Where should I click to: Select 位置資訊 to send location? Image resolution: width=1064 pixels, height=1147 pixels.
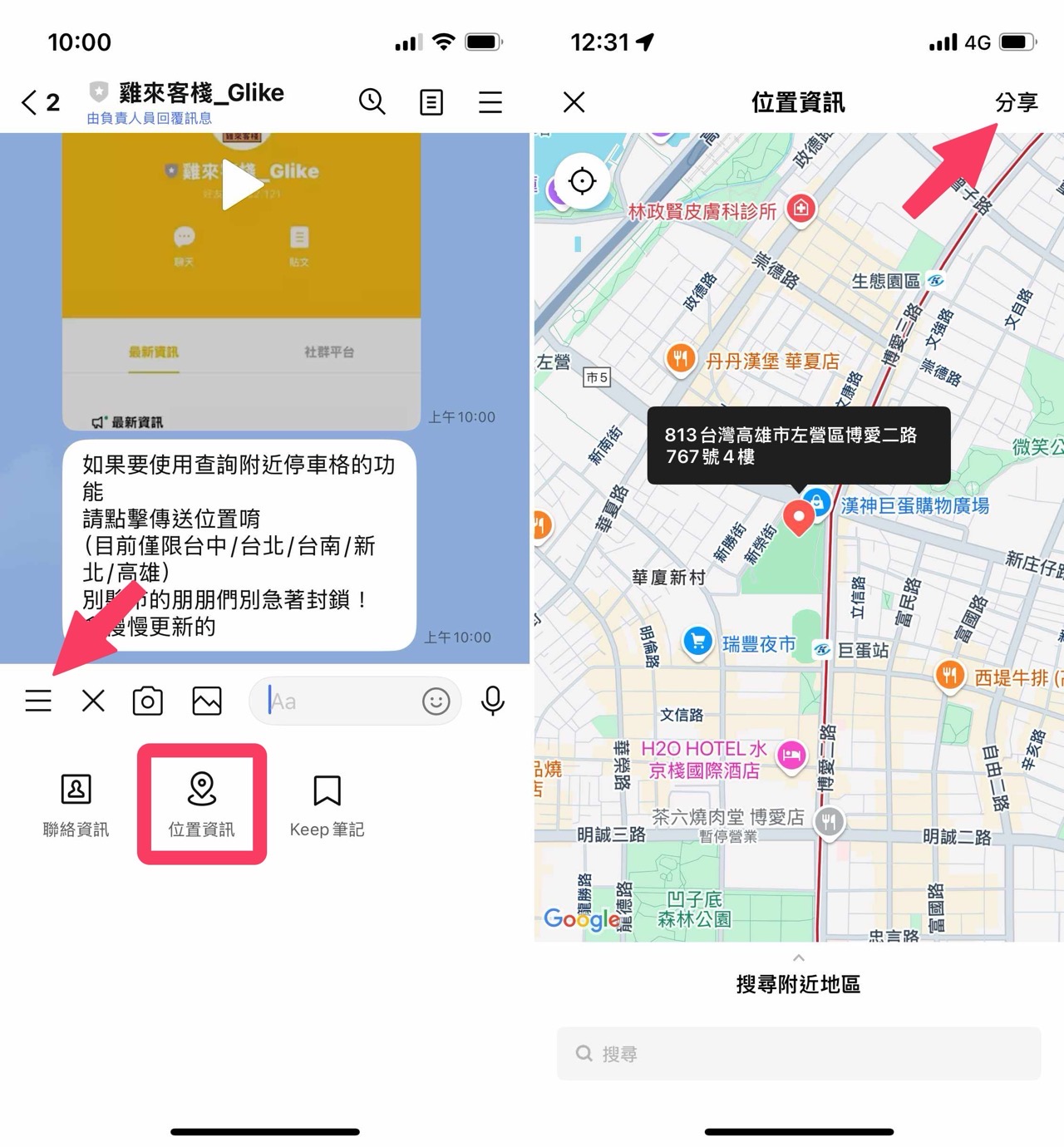(201, 804)
